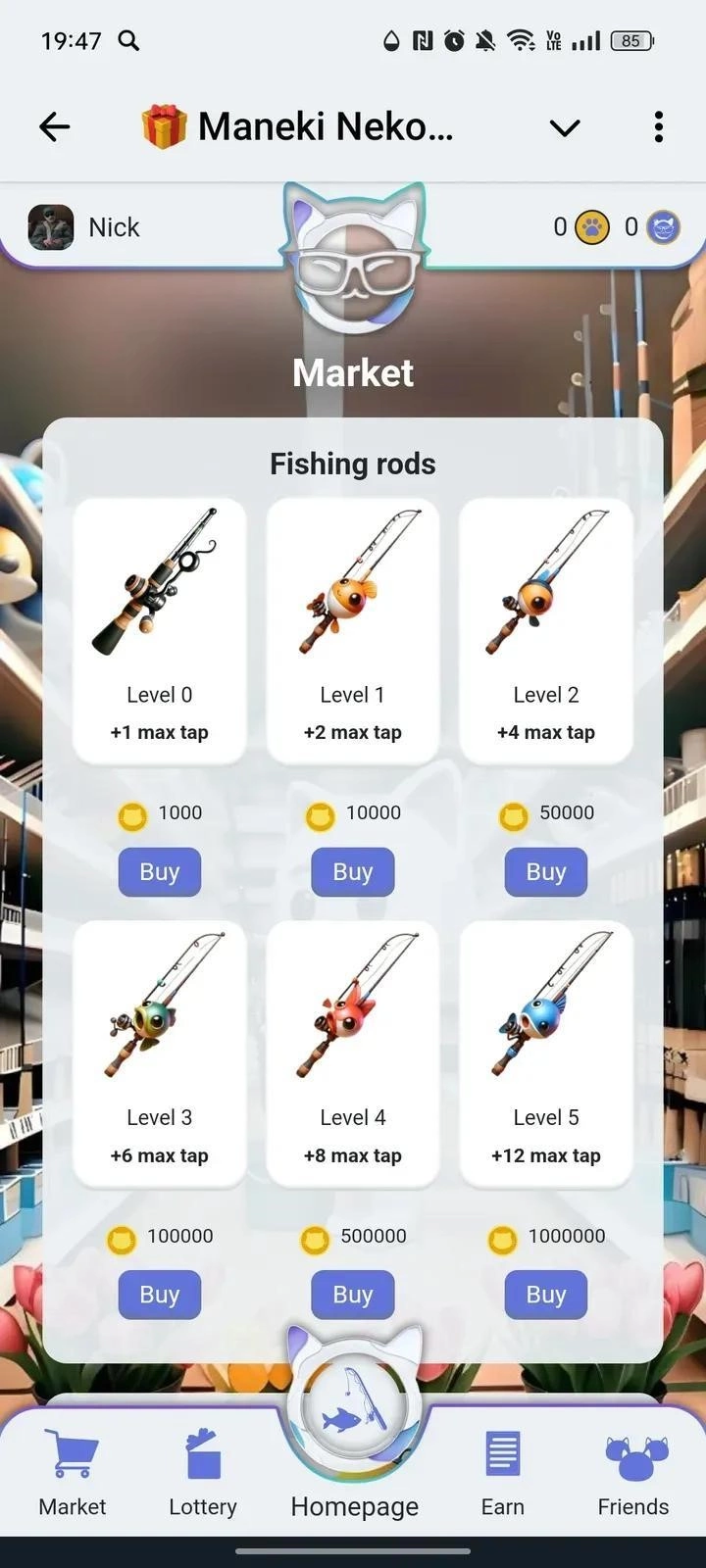Expand the chevron next to Maneki Neko title

[x=565, y=127]
